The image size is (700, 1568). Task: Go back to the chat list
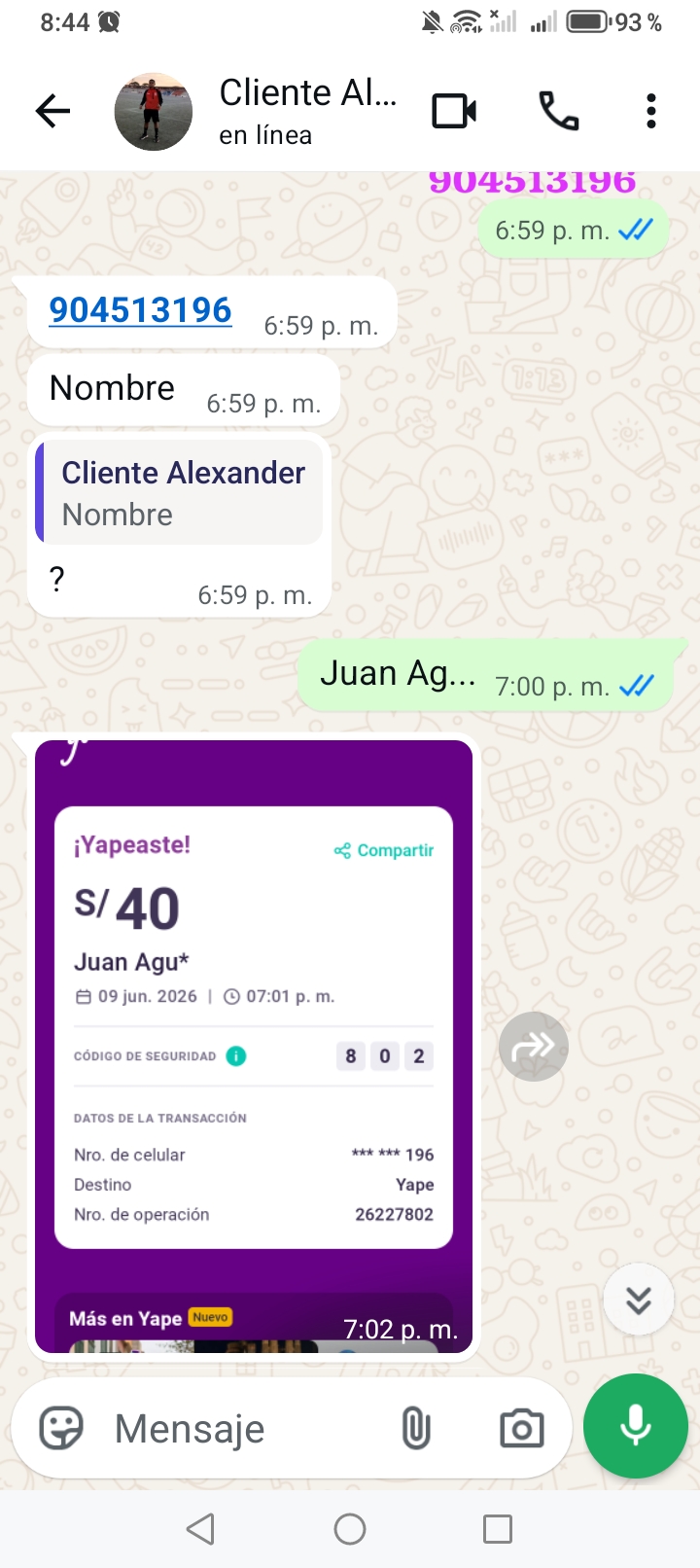(52, 112)
